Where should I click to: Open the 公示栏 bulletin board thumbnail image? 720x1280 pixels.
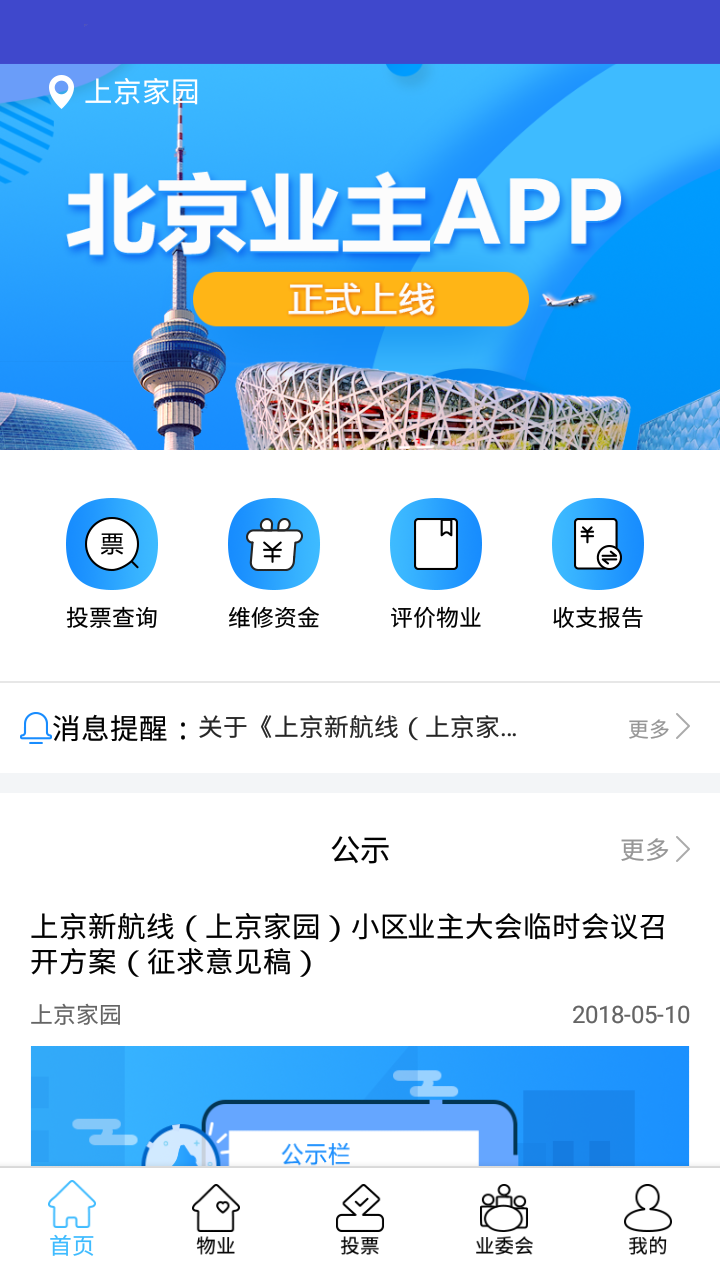(x=360, y=1110)
